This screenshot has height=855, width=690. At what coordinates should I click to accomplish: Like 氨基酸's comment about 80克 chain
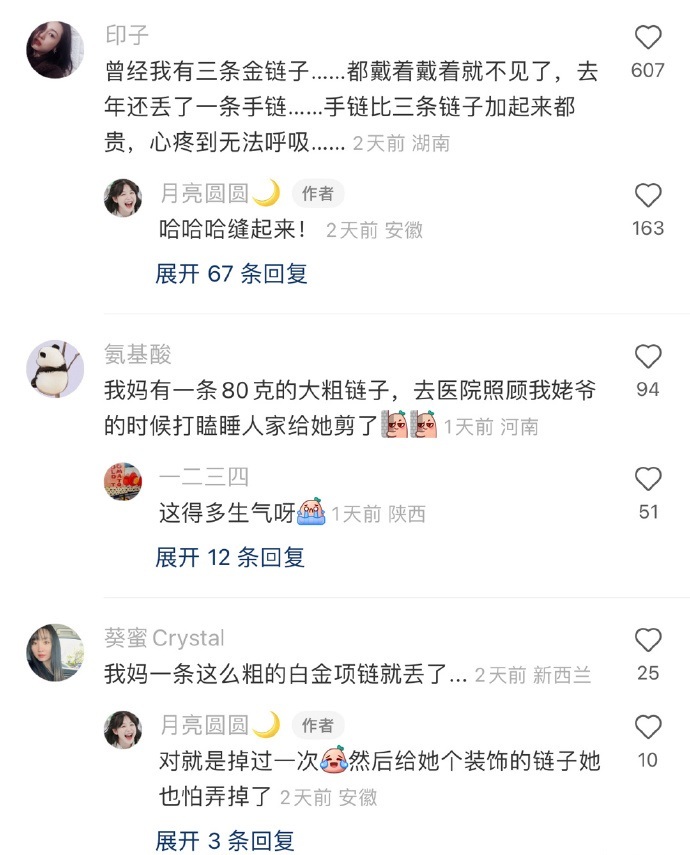(648, 356)
